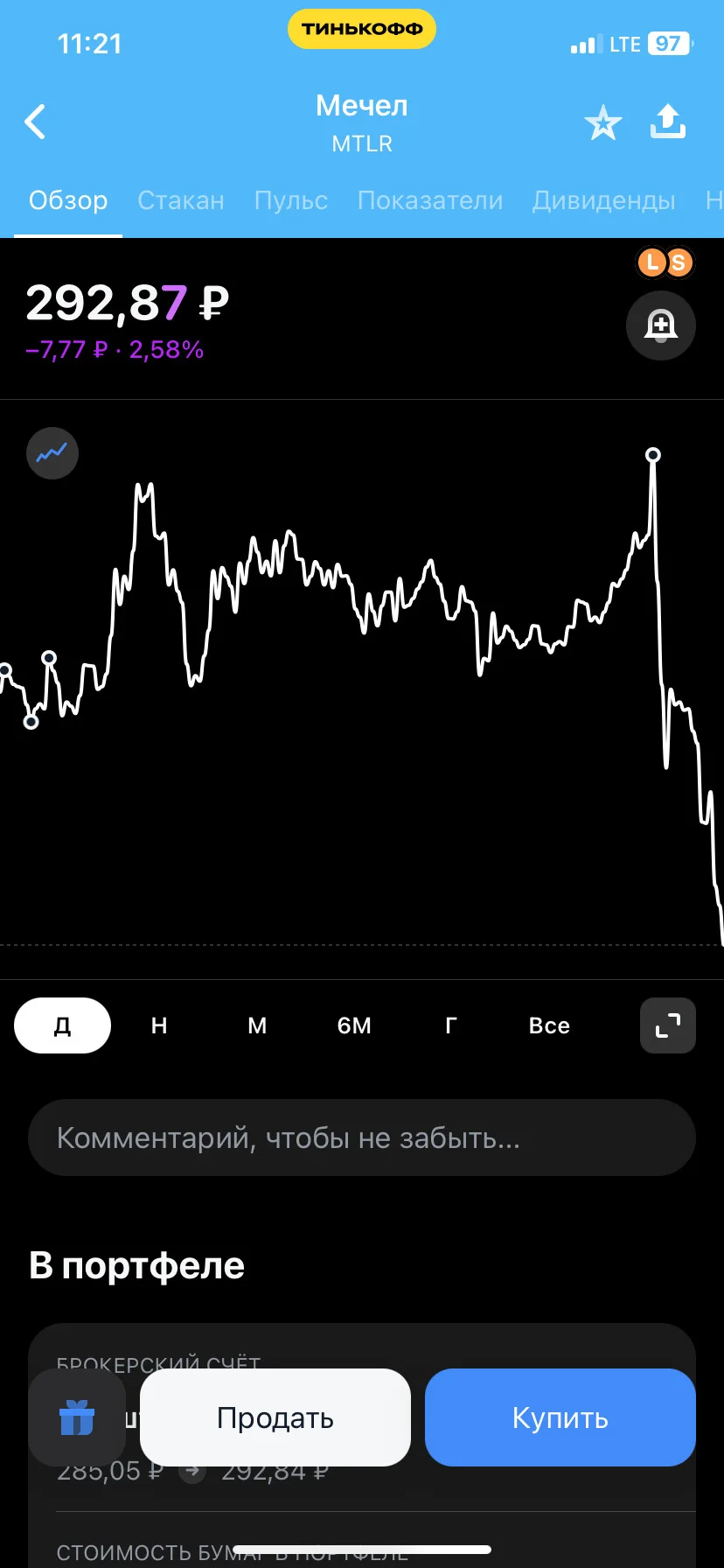Select the Н chart period
The width and height of the screenshot is (724, 1568).
159,1025
